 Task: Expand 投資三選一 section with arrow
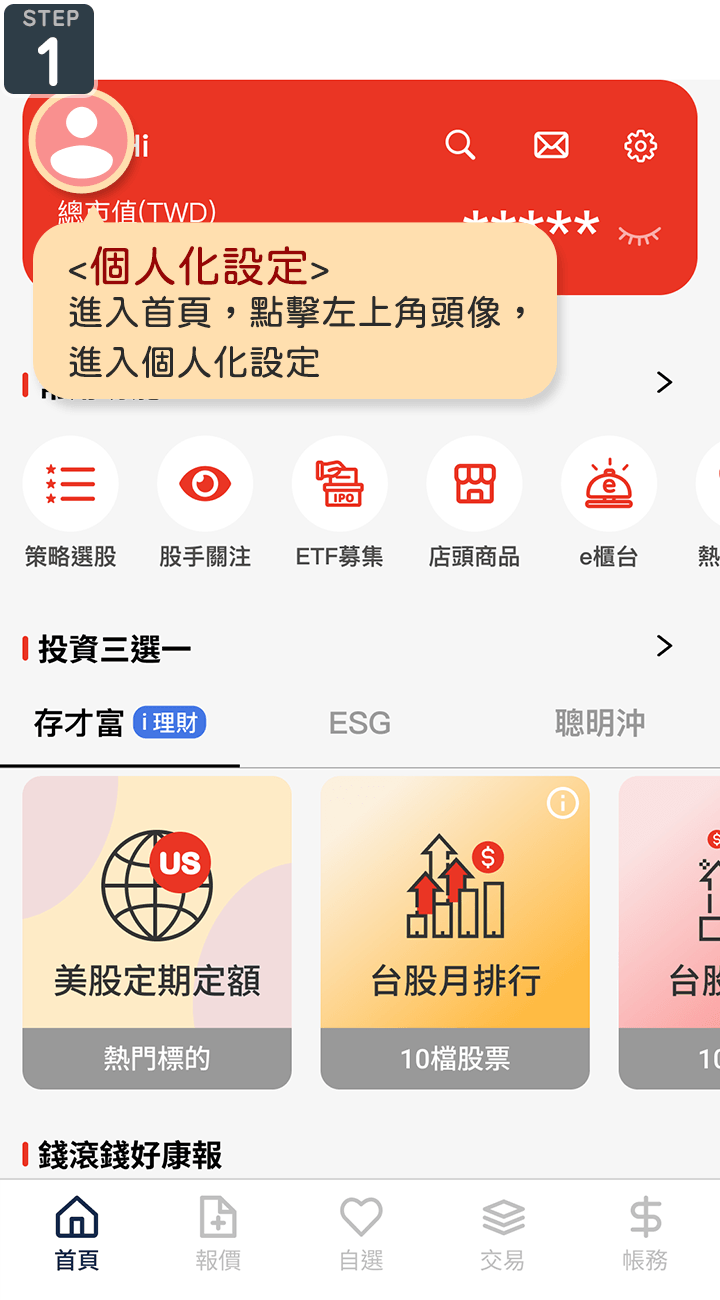click(x=664, y=646)
